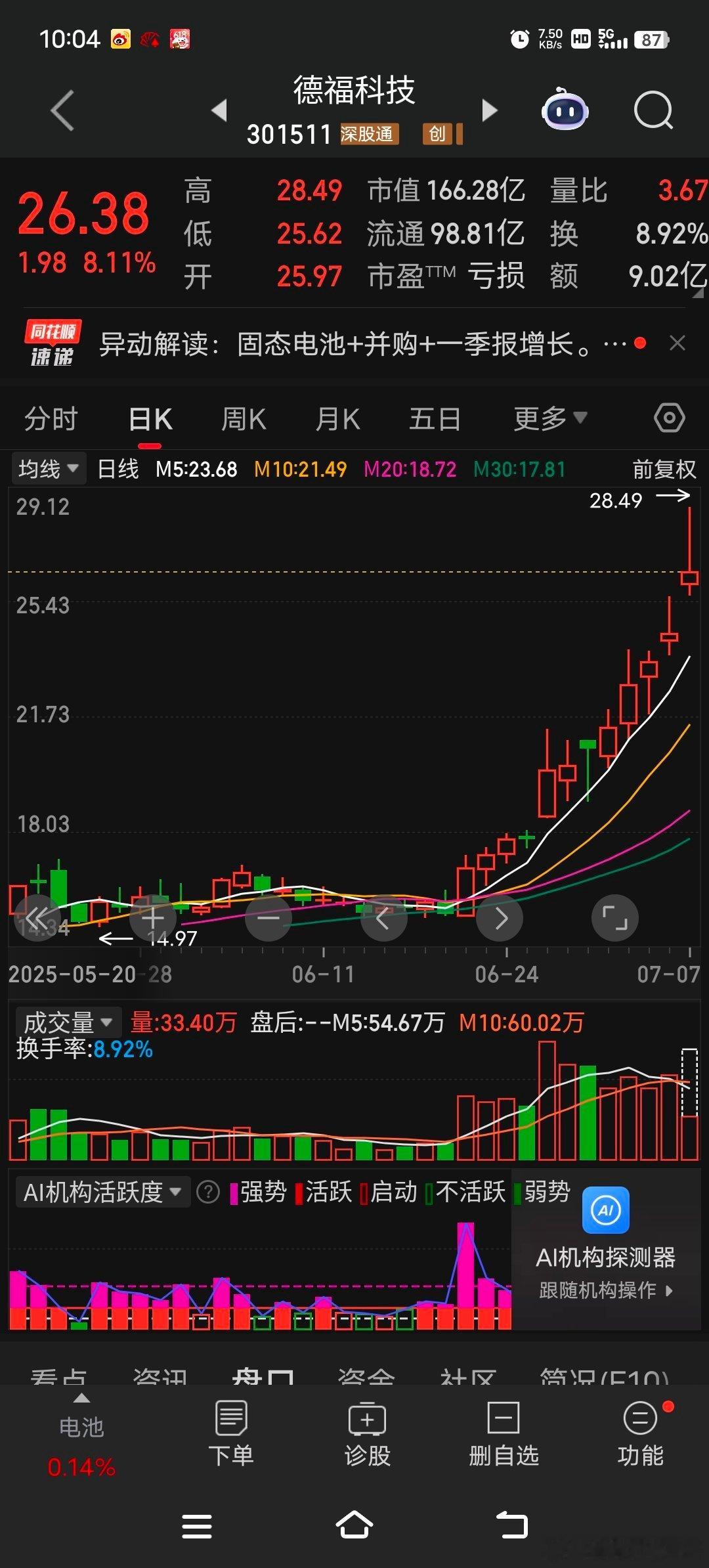Viewport: 709px width, 1568px height.
Task: Tap 下单 to place an order
Action: click(230, 1433)
